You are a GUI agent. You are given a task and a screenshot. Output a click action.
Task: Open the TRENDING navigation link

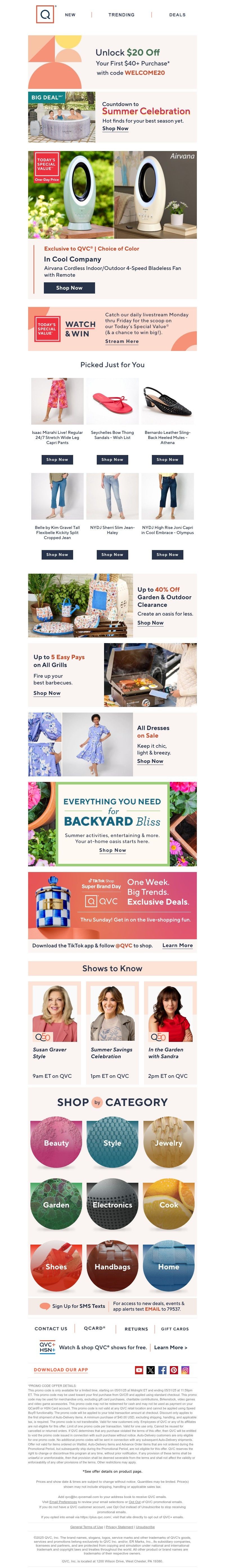point(121,15)
